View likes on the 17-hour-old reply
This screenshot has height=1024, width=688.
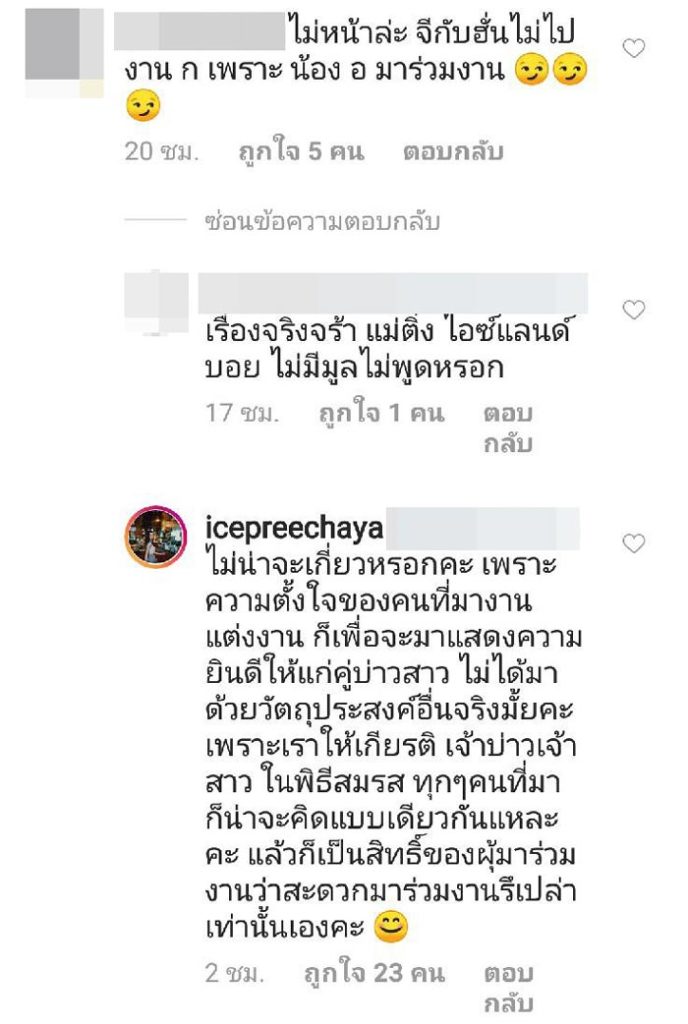380,413
